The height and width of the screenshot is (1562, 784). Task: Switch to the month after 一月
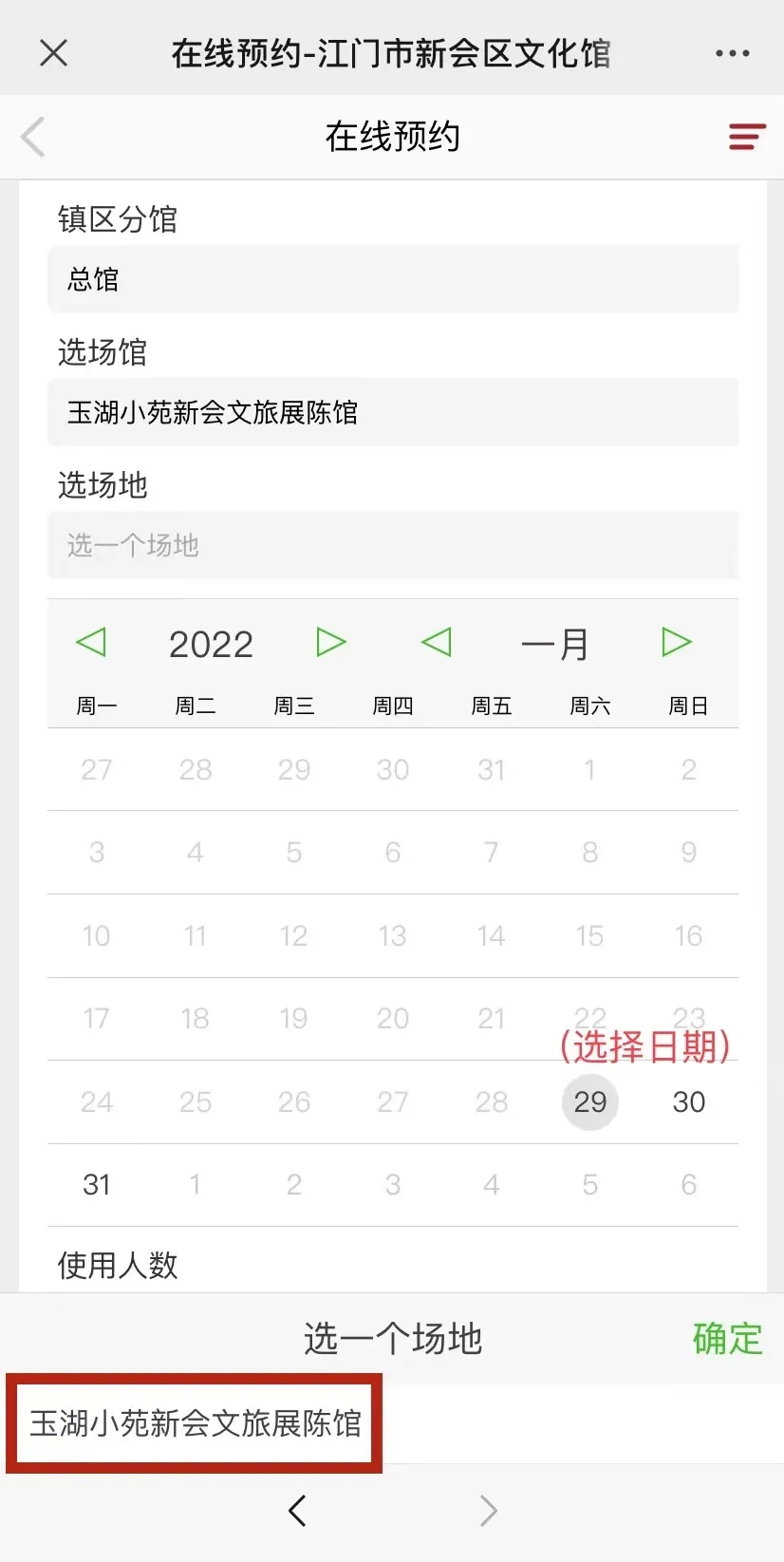(x=676, y=642)
